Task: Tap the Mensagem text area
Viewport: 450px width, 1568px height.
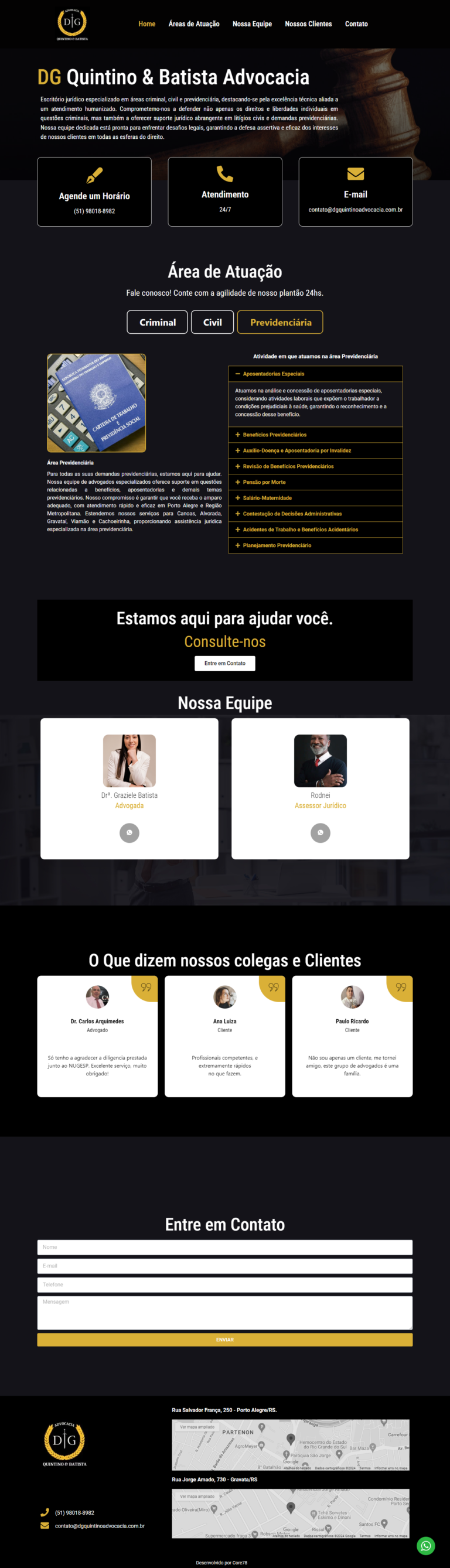Action: tap(224, 1313)
